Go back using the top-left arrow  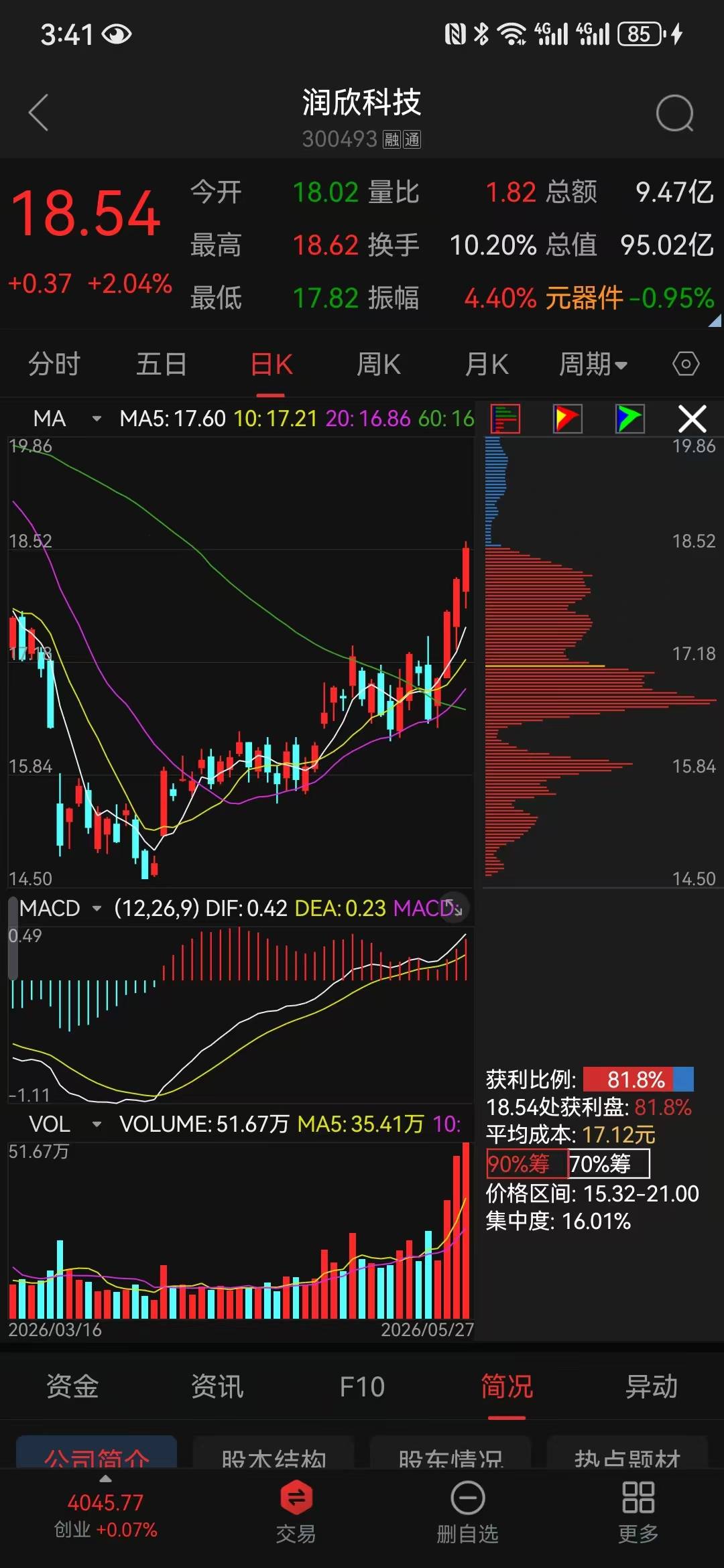(39, 113)
